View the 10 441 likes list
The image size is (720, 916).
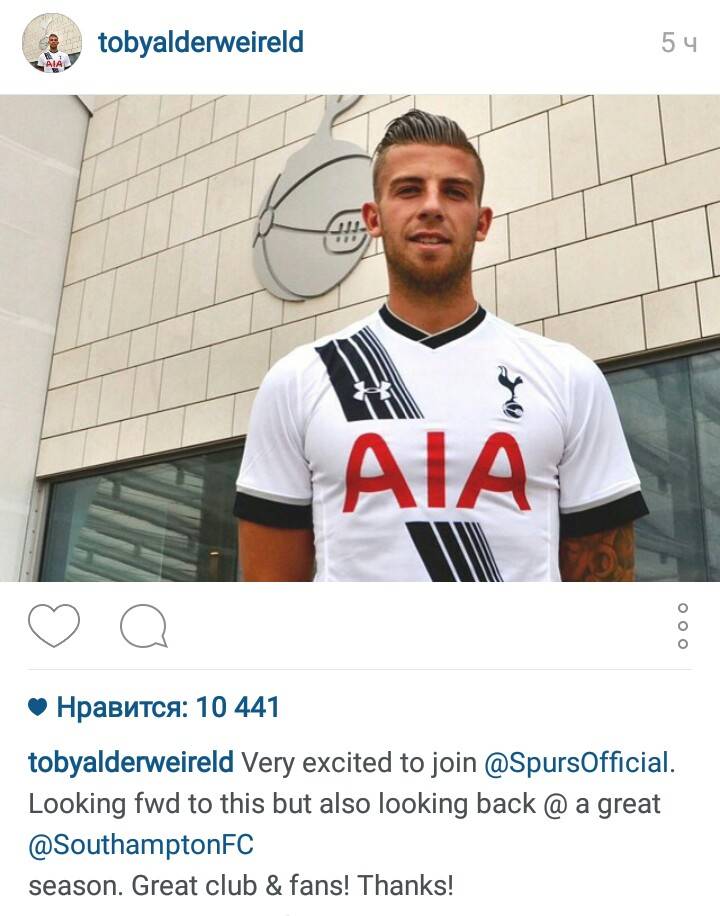167,708
